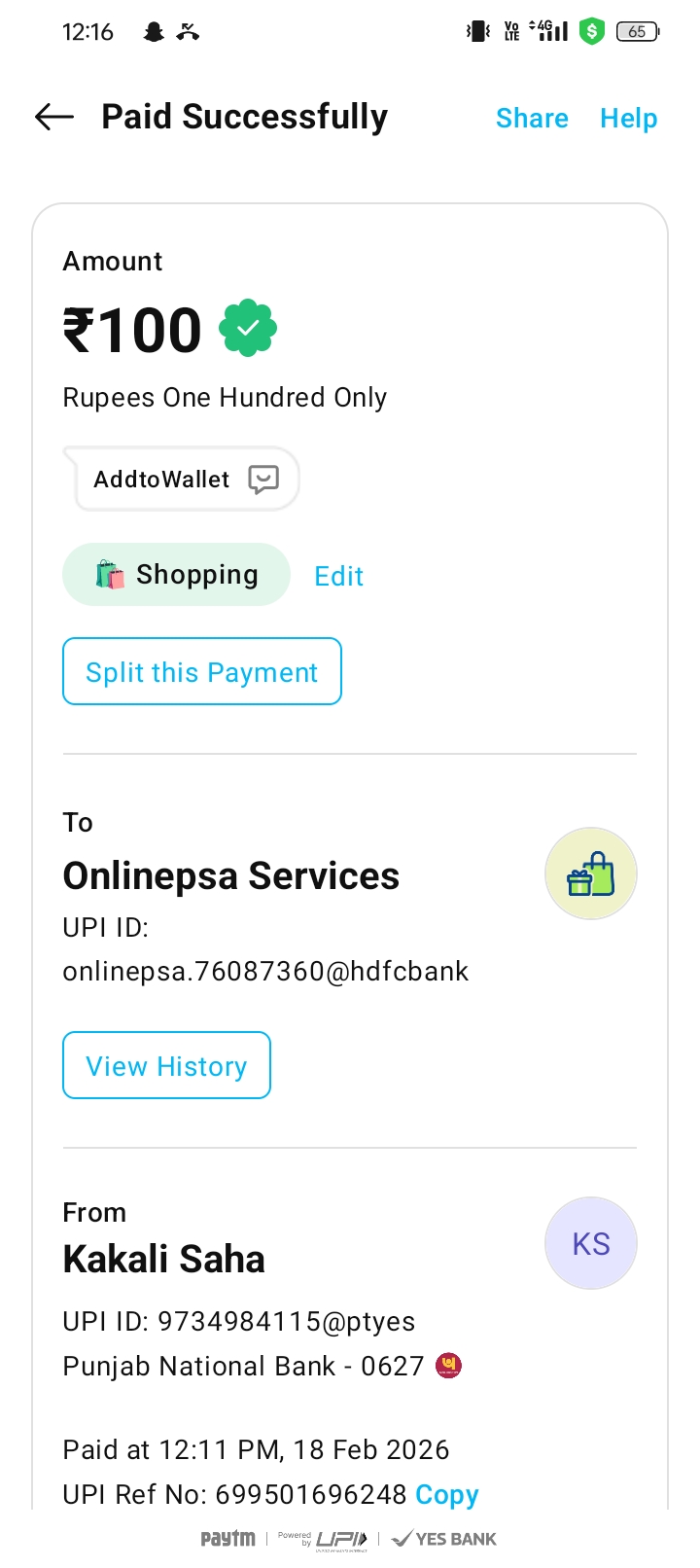Split this Payment with others
The height and width of the screenshot is (1568, 700).
coord(202,672)
